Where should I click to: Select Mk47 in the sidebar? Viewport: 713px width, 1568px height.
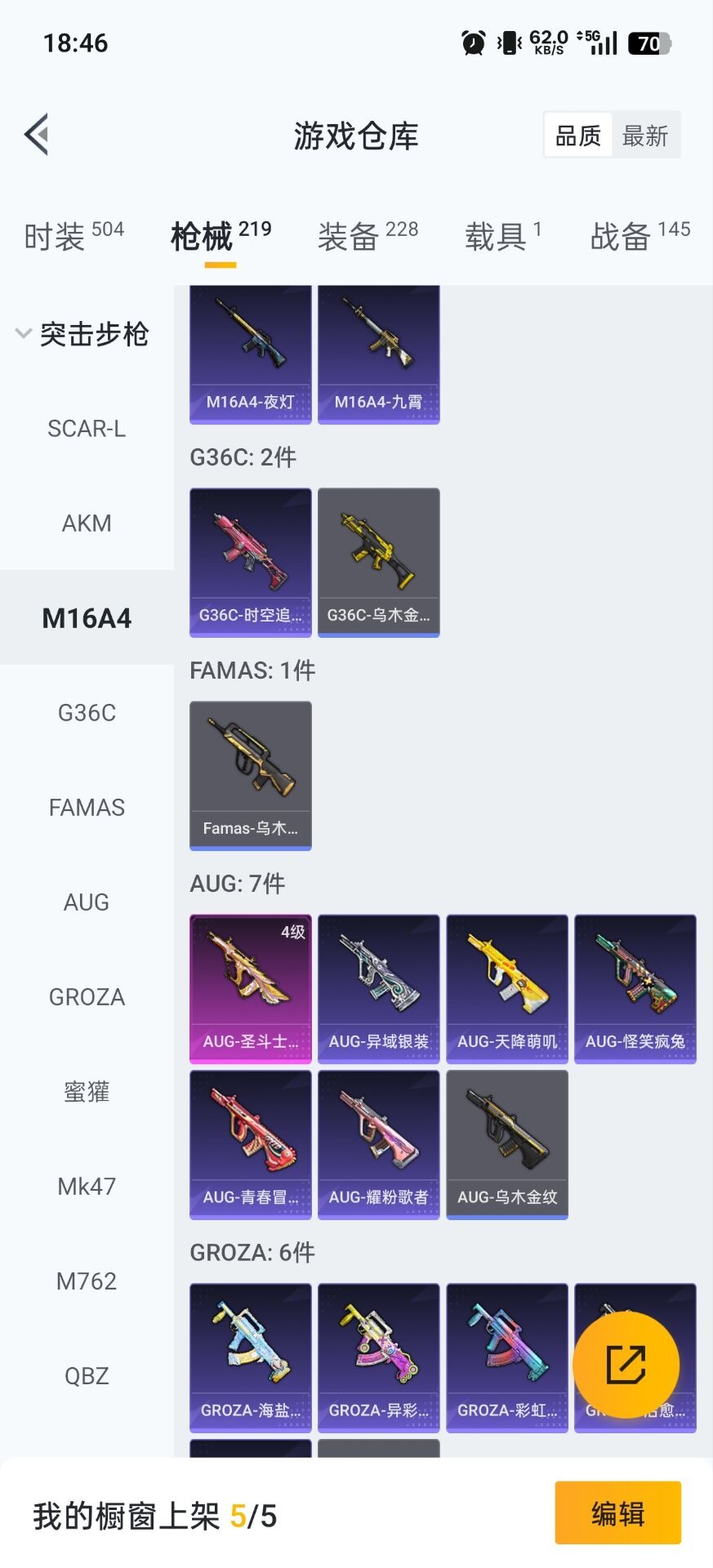87,1187
